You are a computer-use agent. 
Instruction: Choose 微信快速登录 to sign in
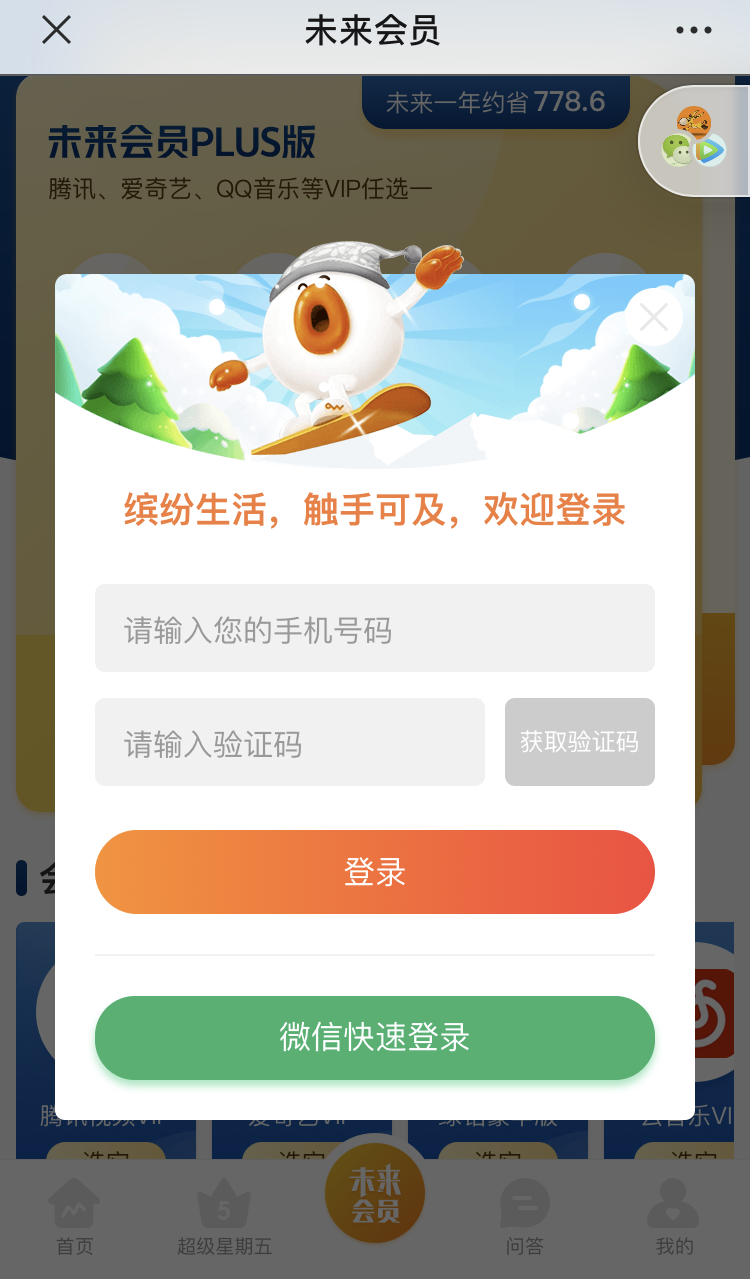(x=375, y=1038)
